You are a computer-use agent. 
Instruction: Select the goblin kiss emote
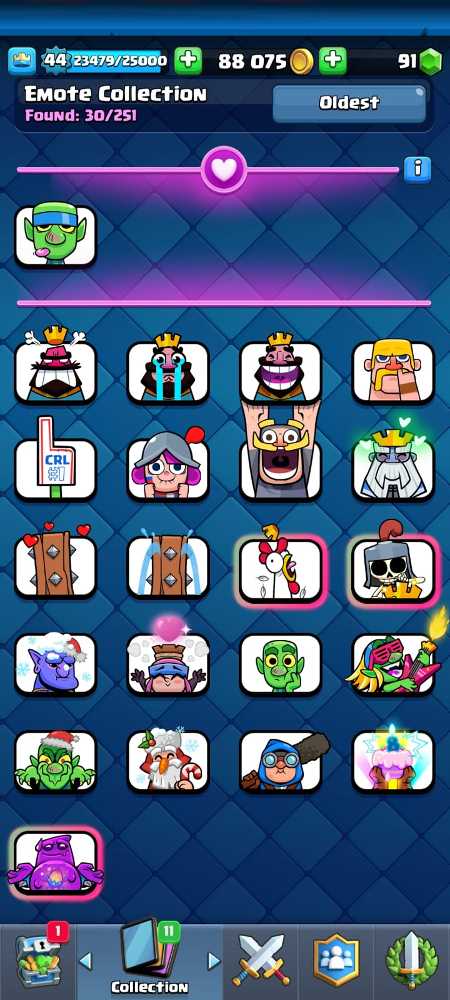55,235
